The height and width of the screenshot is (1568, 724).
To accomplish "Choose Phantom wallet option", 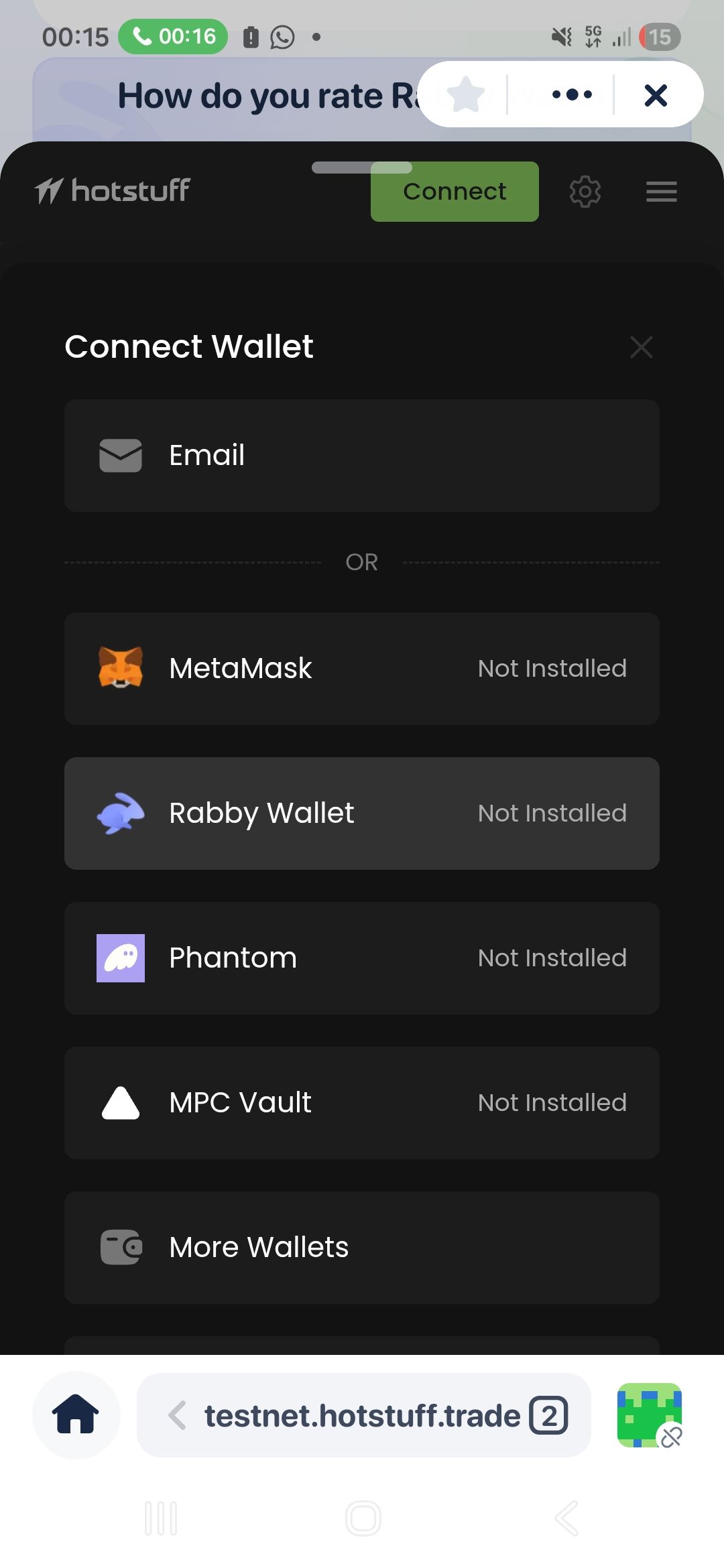I will point(362,958).
